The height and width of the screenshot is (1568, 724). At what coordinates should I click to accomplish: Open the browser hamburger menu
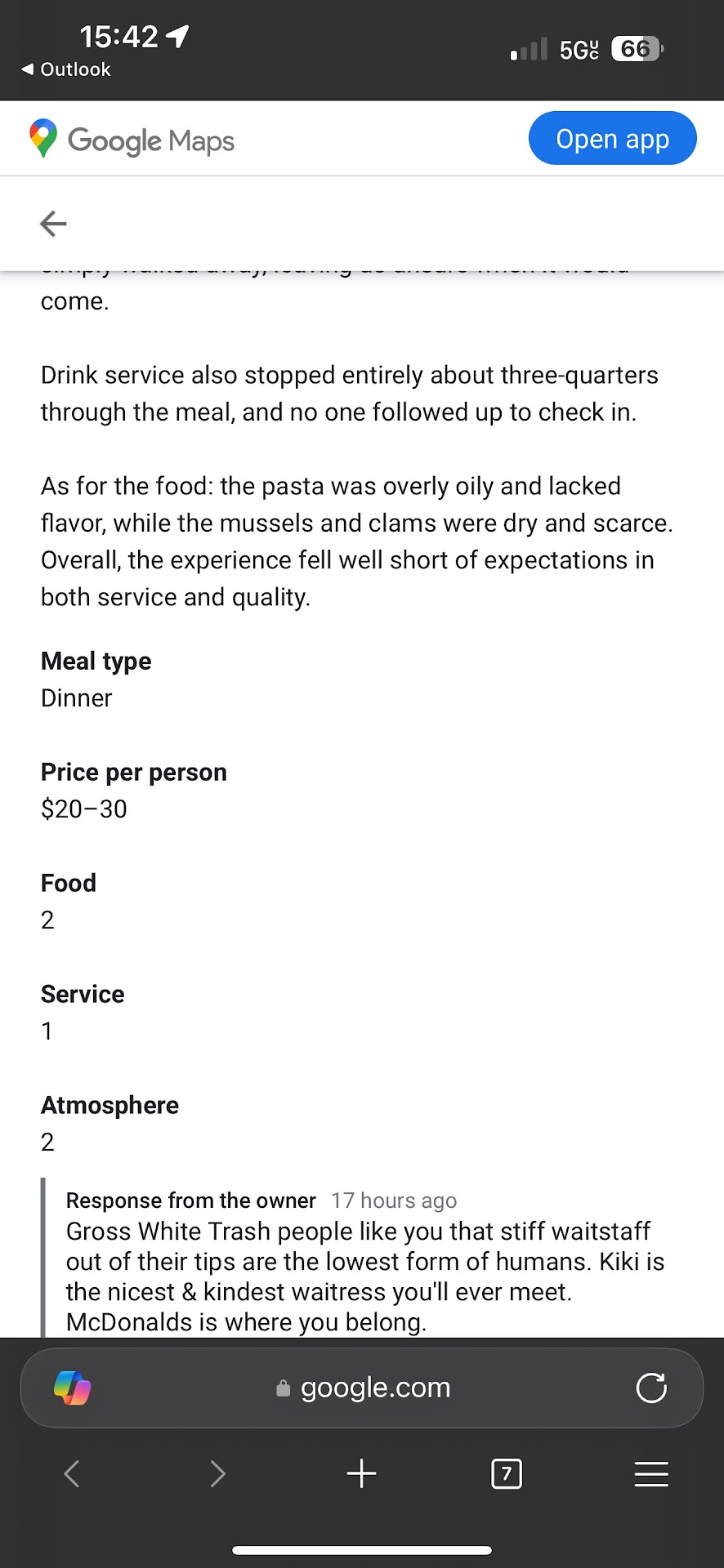[x=651, y=1474]
